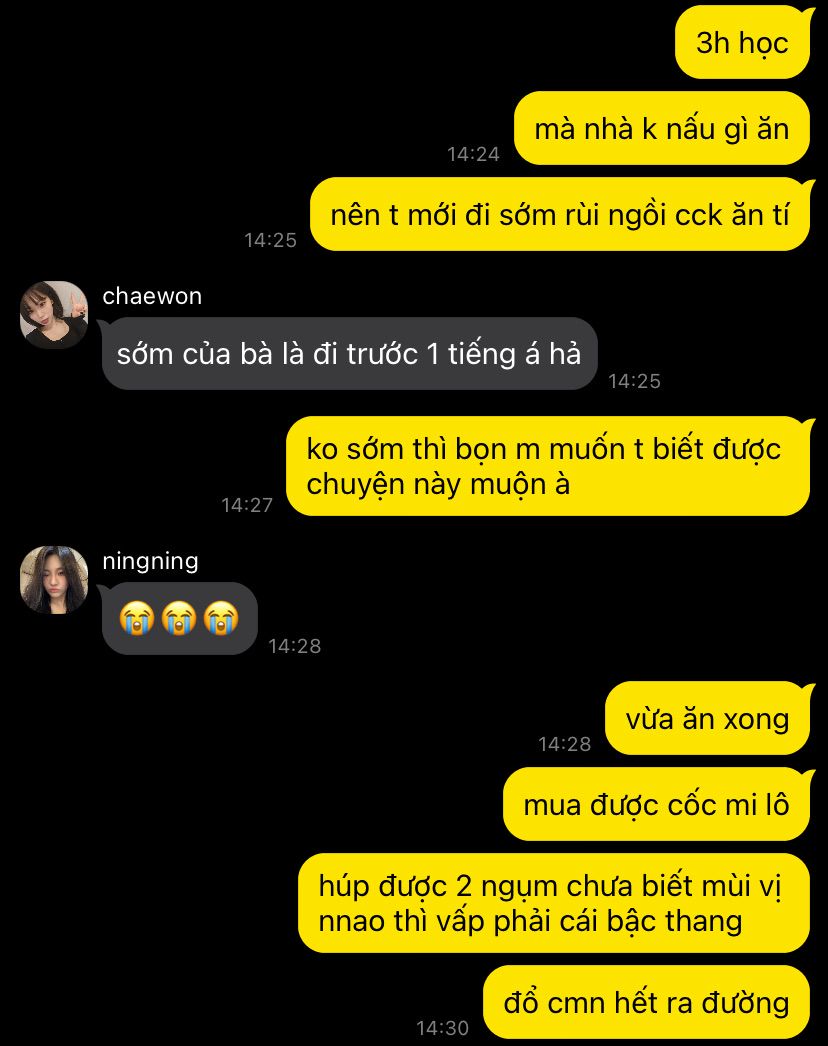Open chaewon's profile picture
Image resolution: width=828 pixels, height=1046 pixels.
point(54,314)
